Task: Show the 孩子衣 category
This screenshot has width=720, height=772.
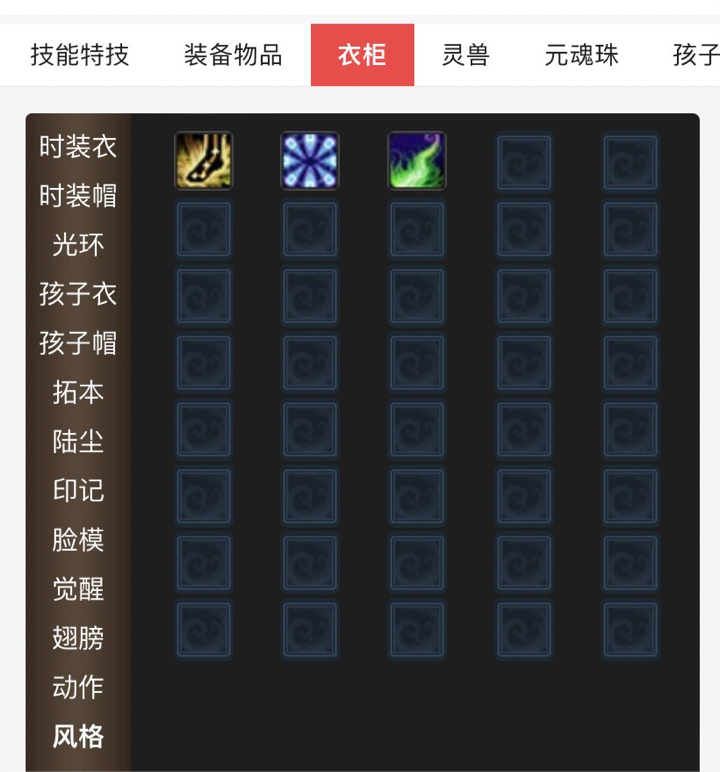Action: click(x=78, y=294)
